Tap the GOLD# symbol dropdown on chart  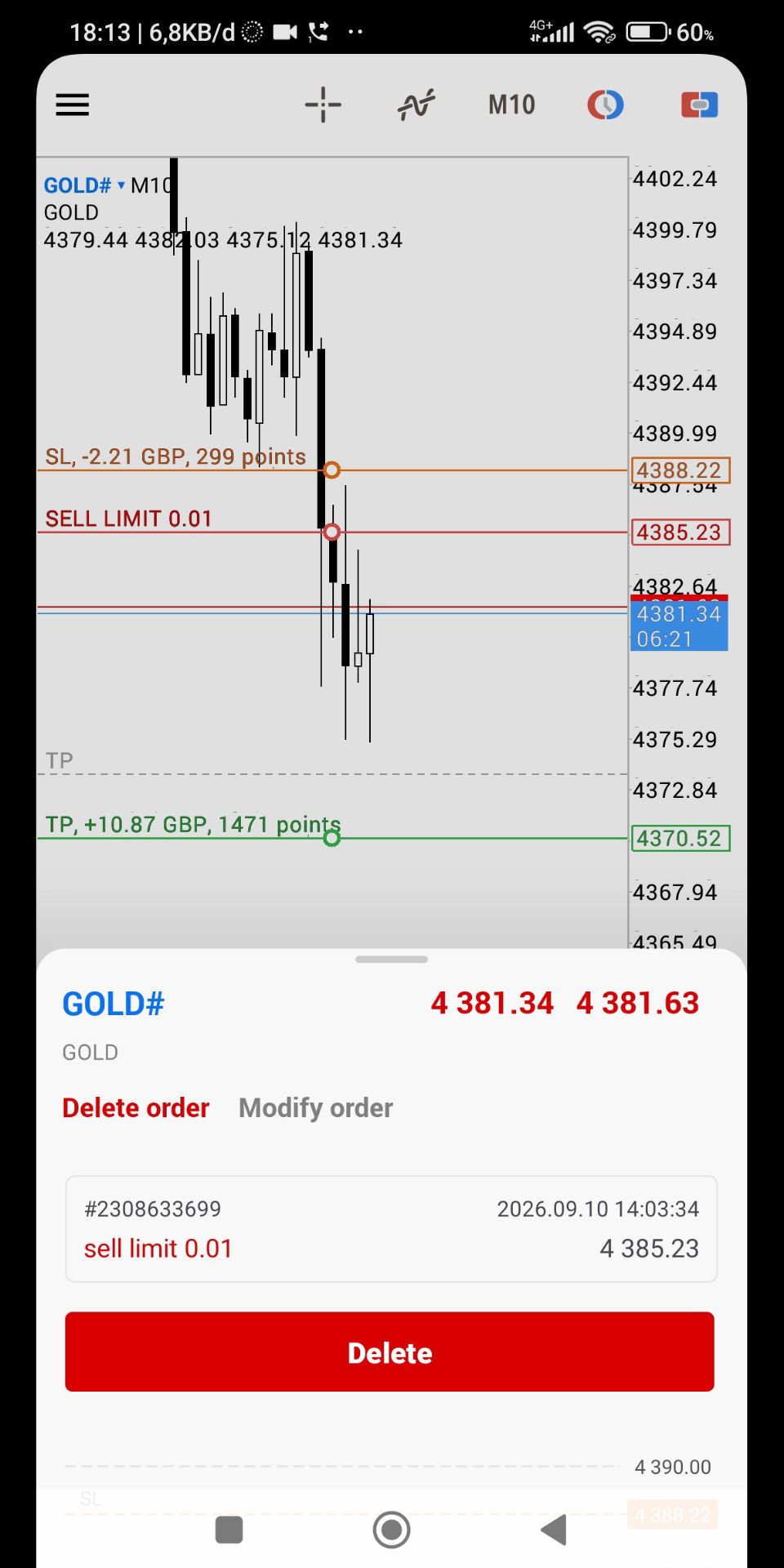pyautogui.click(x=85, y=185)
